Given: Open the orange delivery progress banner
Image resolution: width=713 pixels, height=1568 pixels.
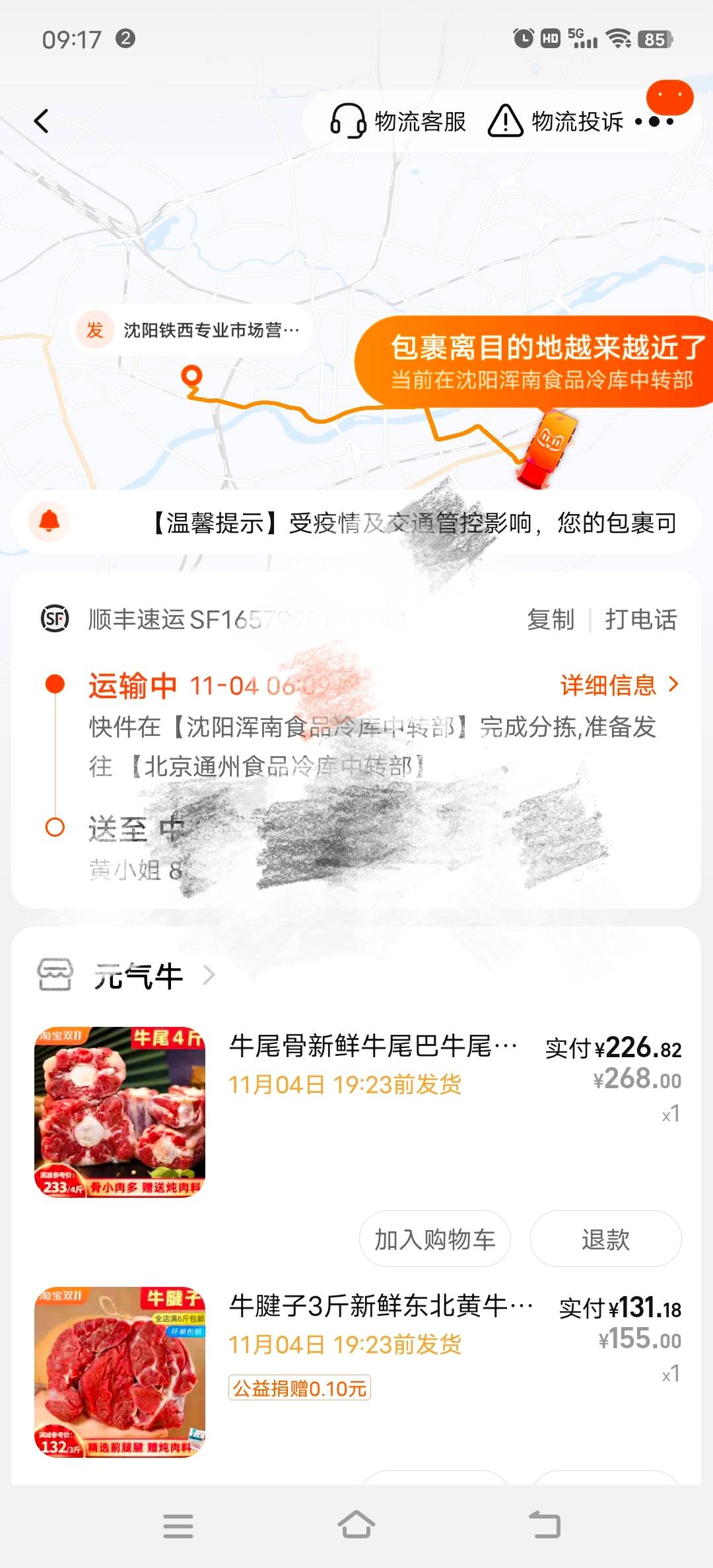Looking at the screenshot, I should (x=541, y=362).
